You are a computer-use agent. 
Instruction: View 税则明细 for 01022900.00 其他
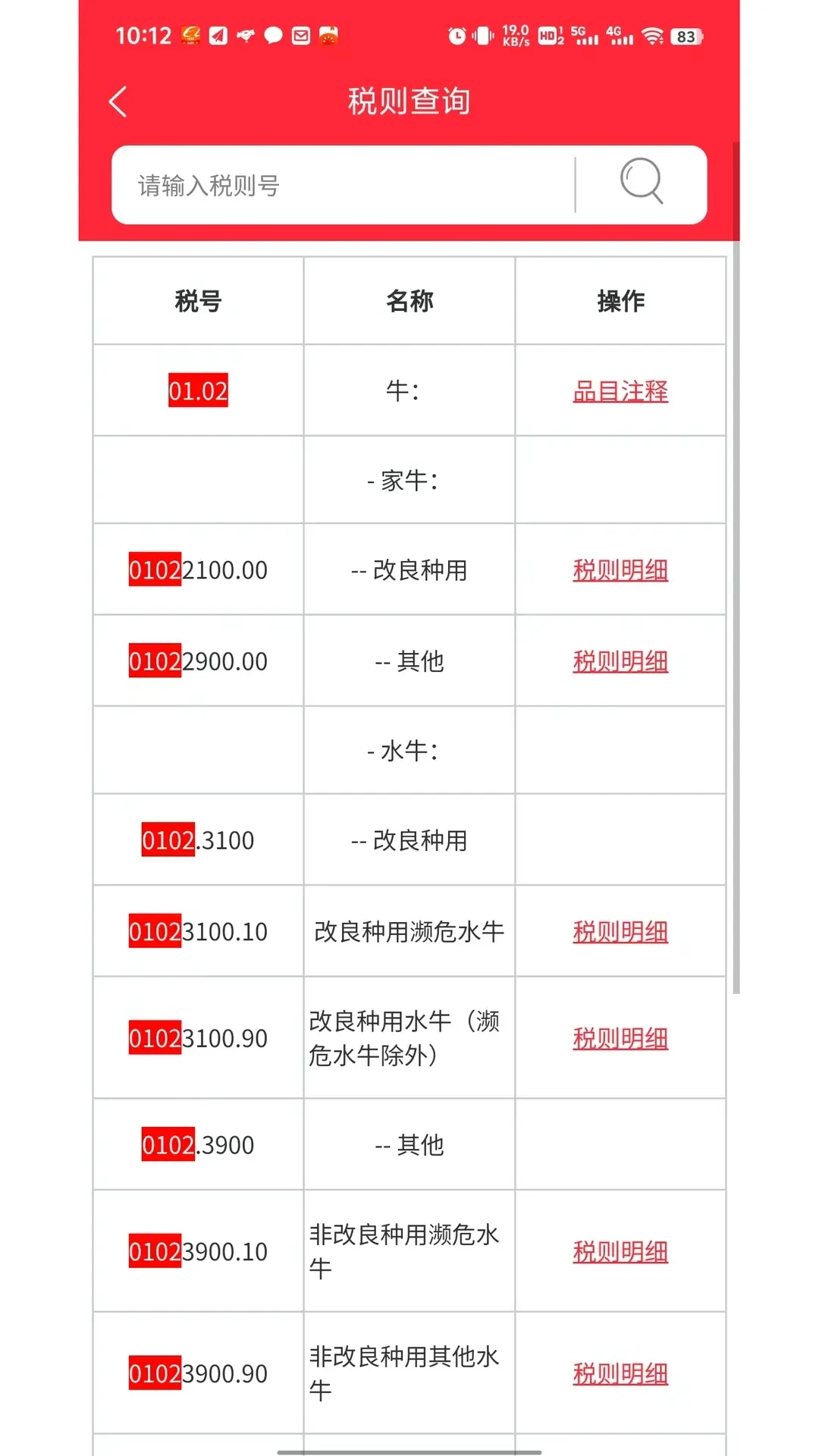(x=620, y=661)
